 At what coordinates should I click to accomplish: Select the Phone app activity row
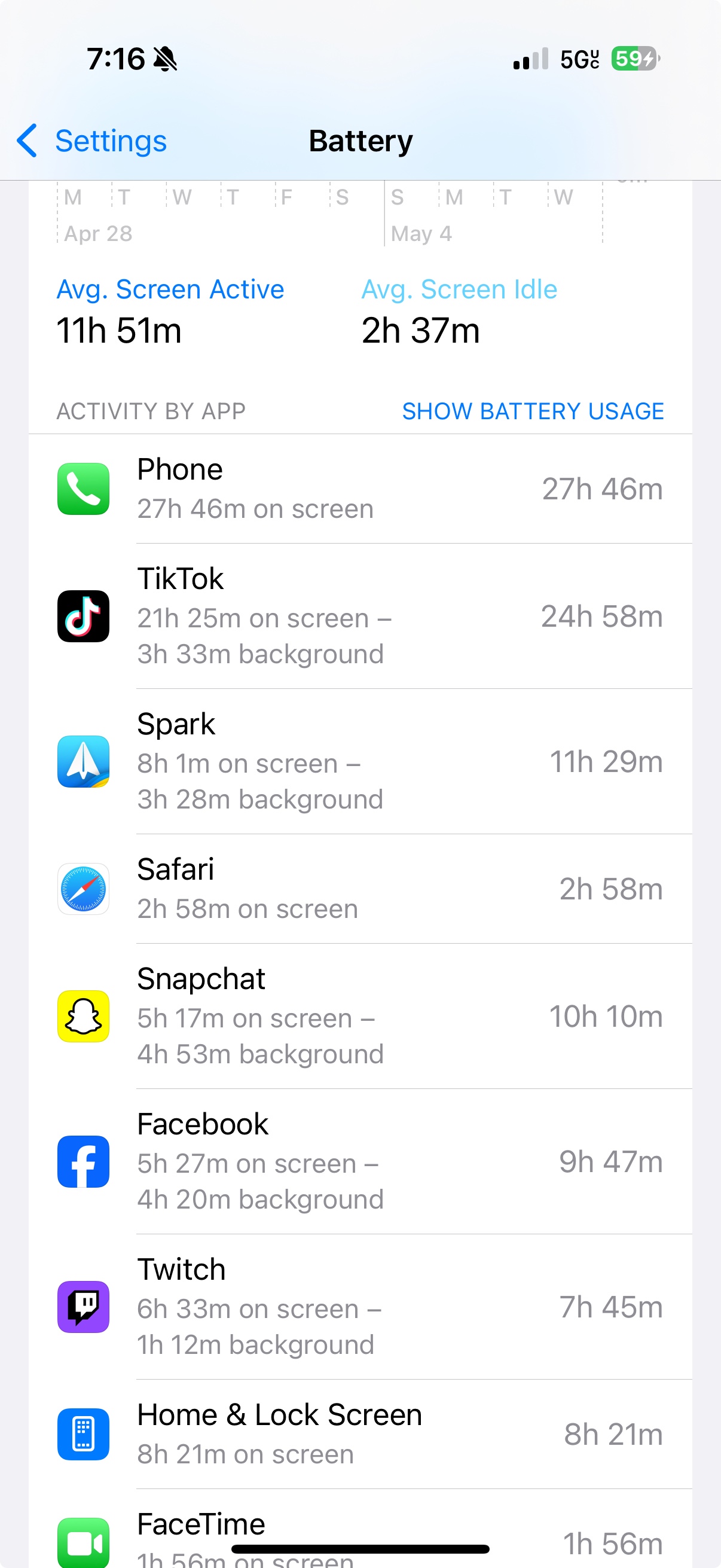[x=360, y=489]
